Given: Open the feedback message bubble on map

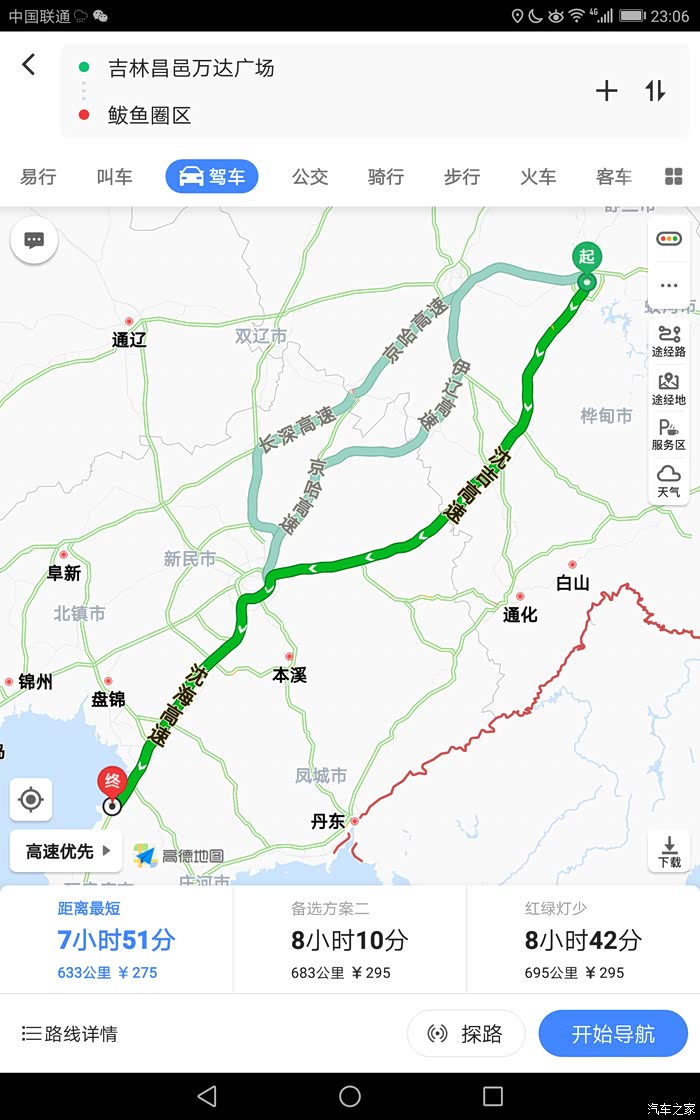Looking at the screenshot, I should coord(34,240).
